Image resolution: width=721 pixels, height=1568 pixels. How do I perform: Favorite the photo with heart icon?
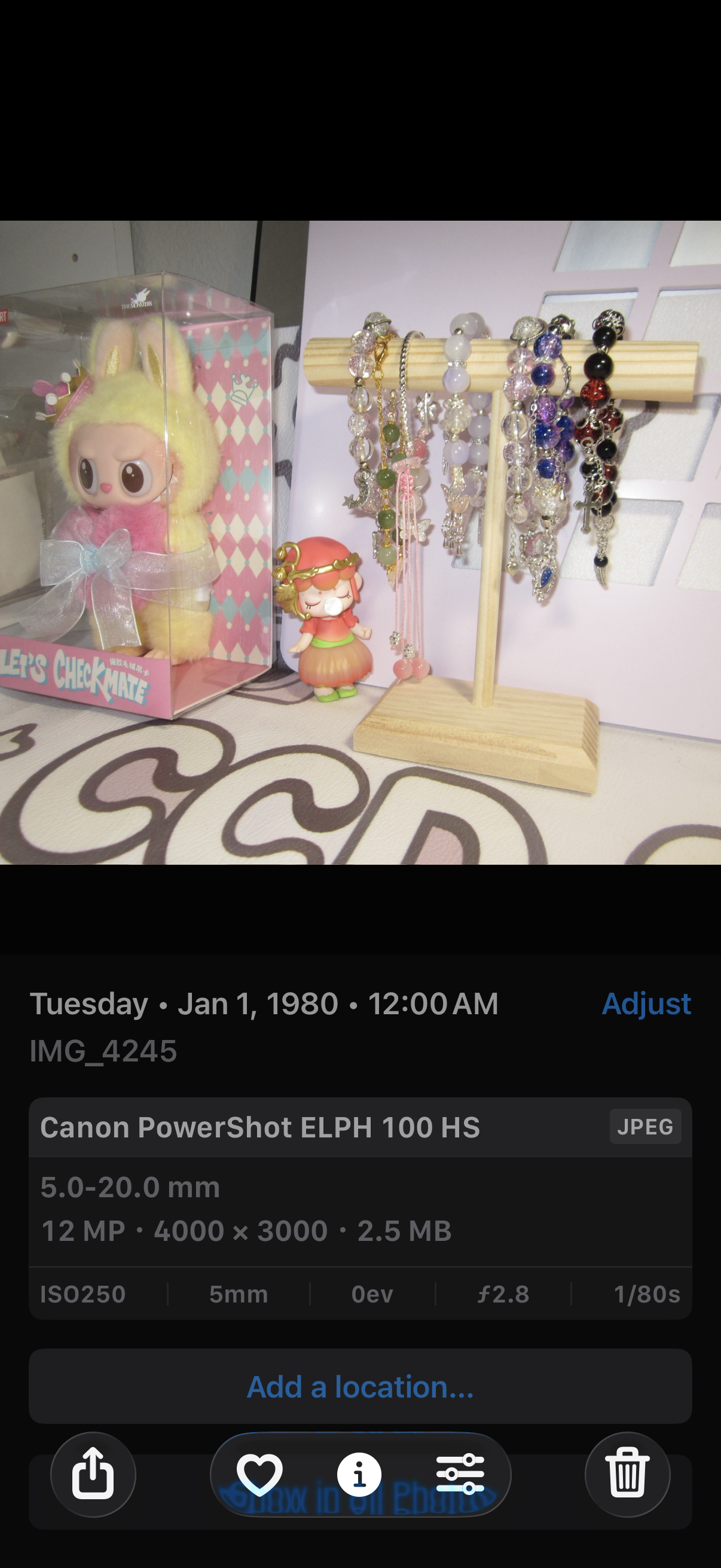[260, 1474]
